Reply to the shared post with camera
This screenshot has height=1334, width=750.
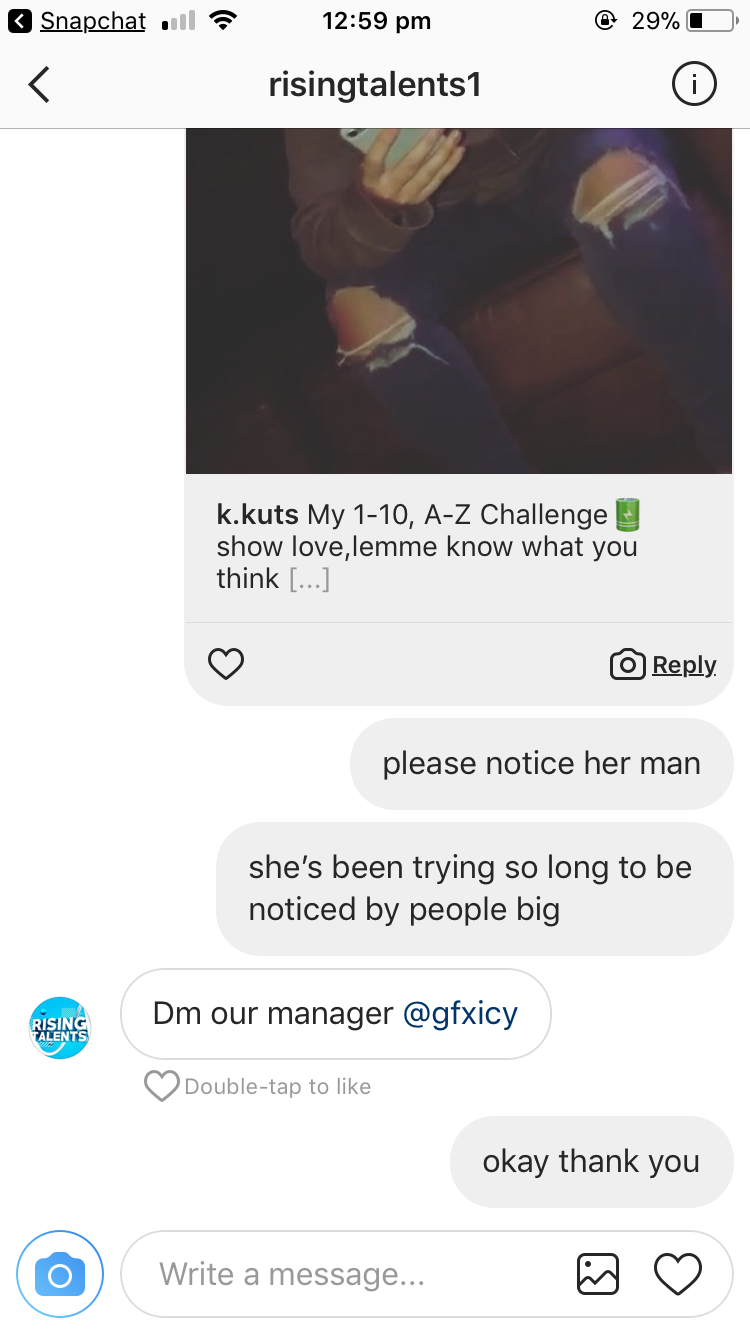click(x=663, y=665)
